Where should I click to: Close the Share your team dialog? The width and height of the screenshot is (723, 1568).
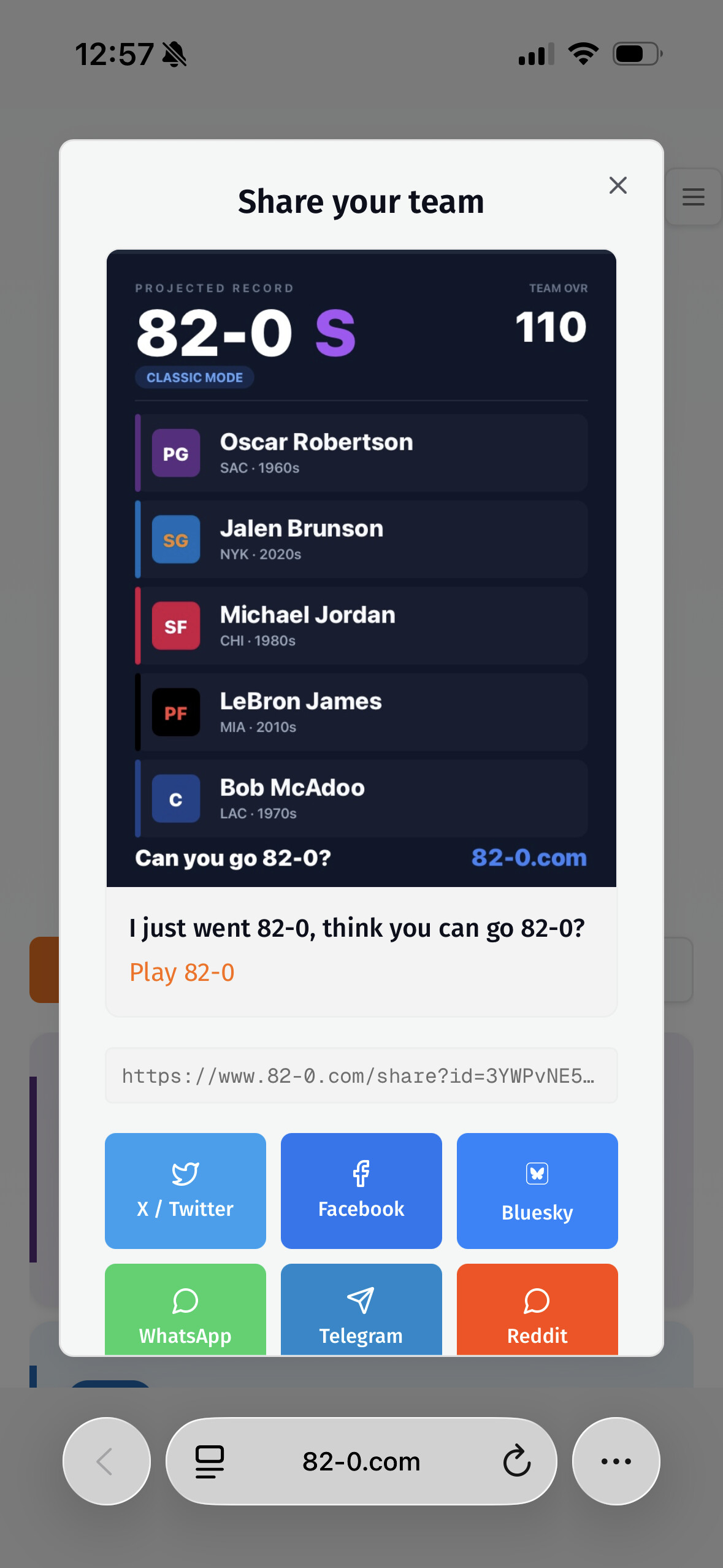pos(618,185)
